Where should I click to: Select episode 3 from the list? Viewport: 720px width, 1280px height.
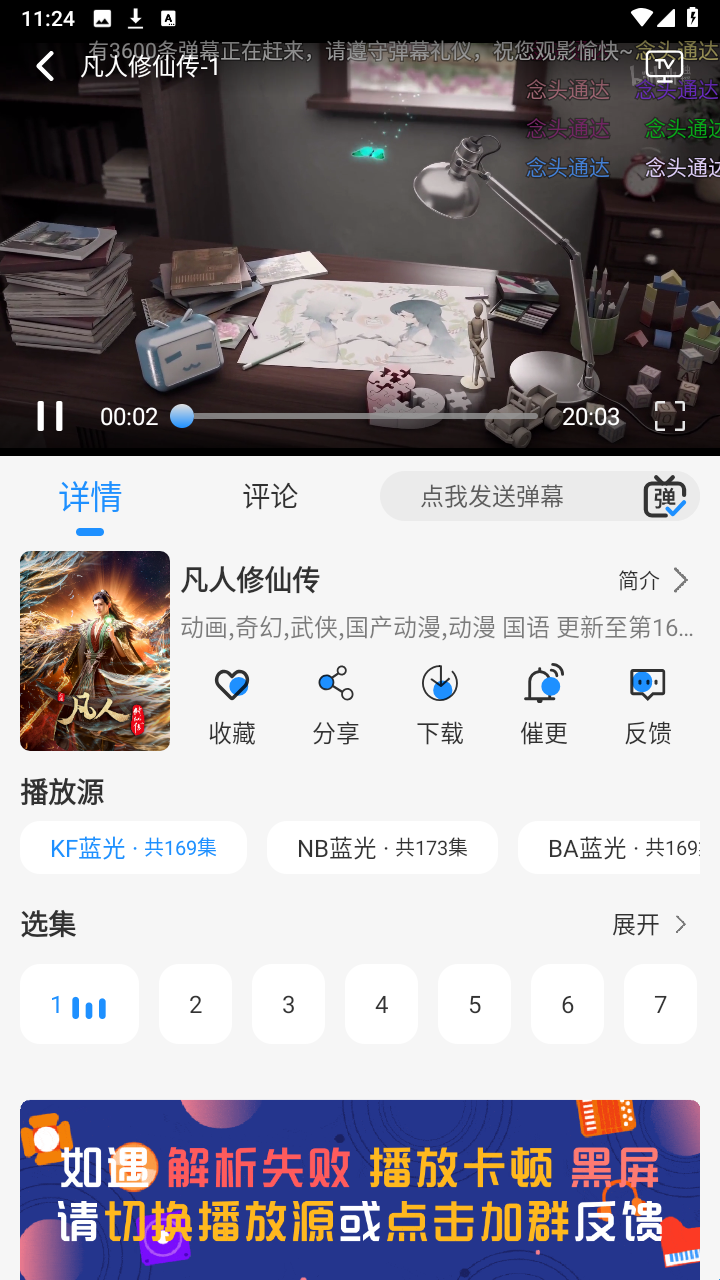tap(288, 1004)
